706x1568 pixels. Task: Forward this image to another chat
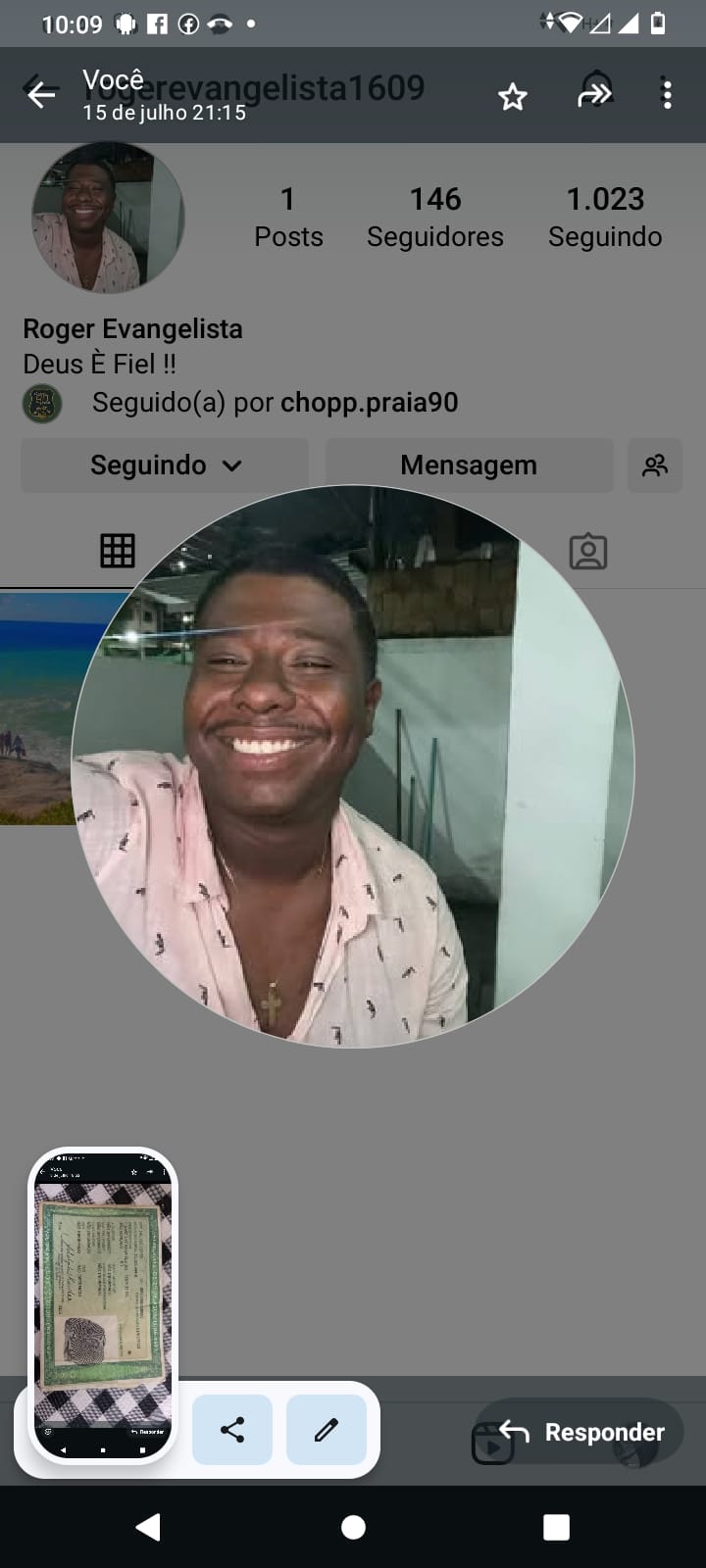pyautogui.click(x=594, y=95)
